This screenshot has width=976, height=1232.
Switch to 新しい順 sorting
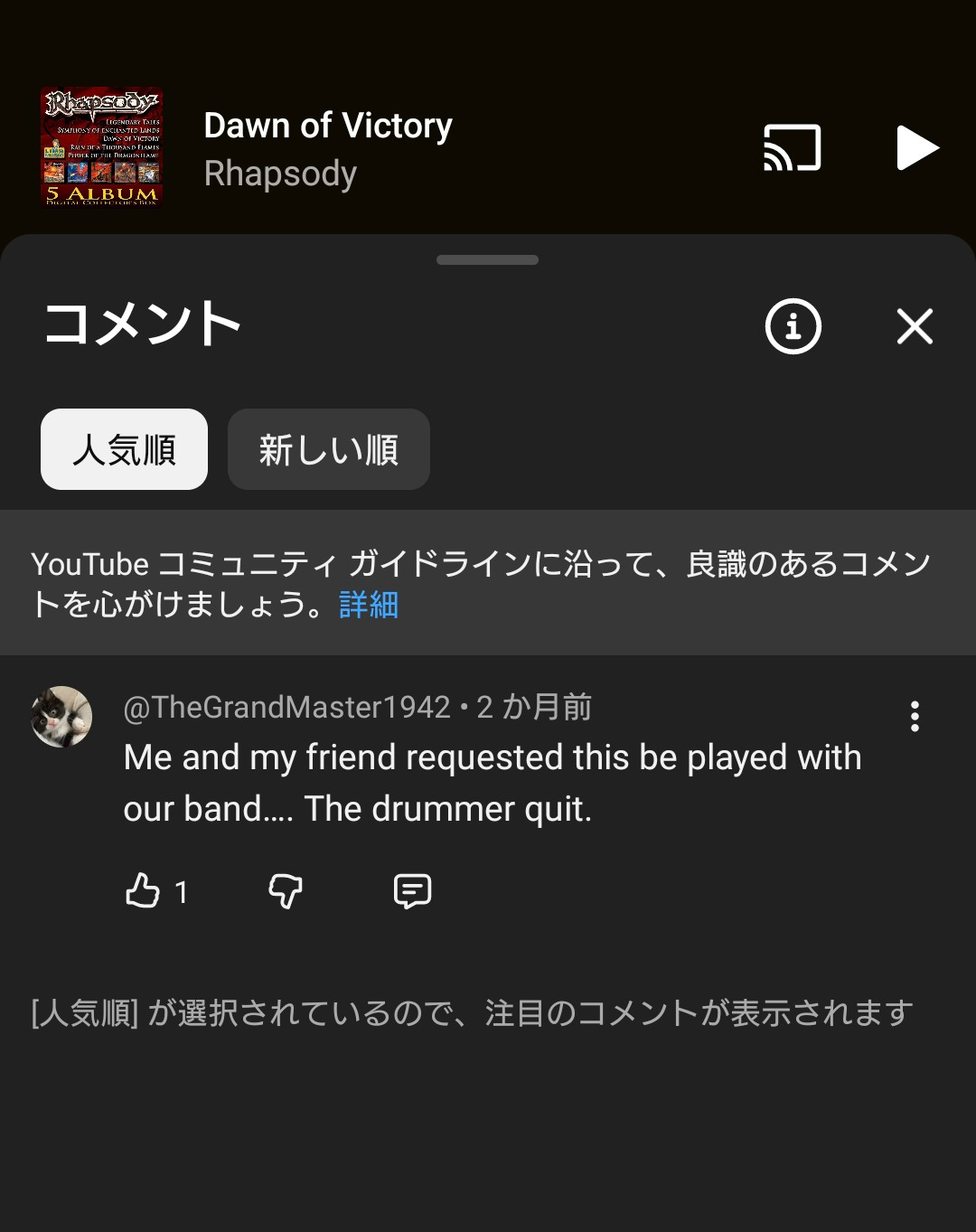[x=328, y=449]
